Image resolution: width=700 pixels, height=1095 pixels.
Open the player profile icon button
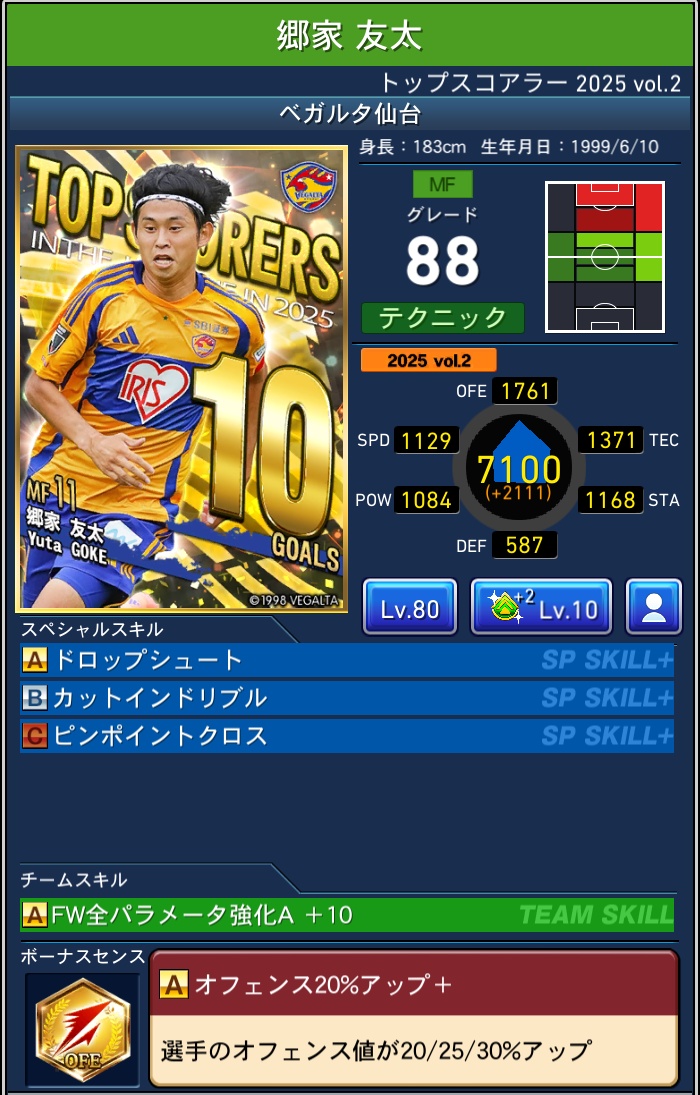pos(654,607)
